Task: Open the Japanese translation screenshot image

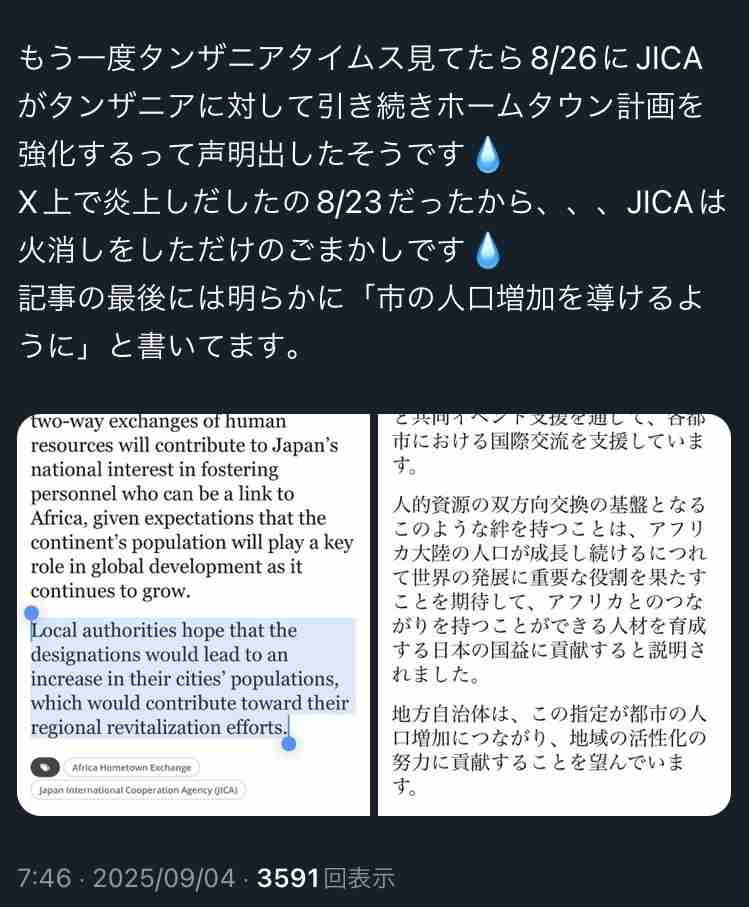Action: pyautogui.click(x=554, y=614)
